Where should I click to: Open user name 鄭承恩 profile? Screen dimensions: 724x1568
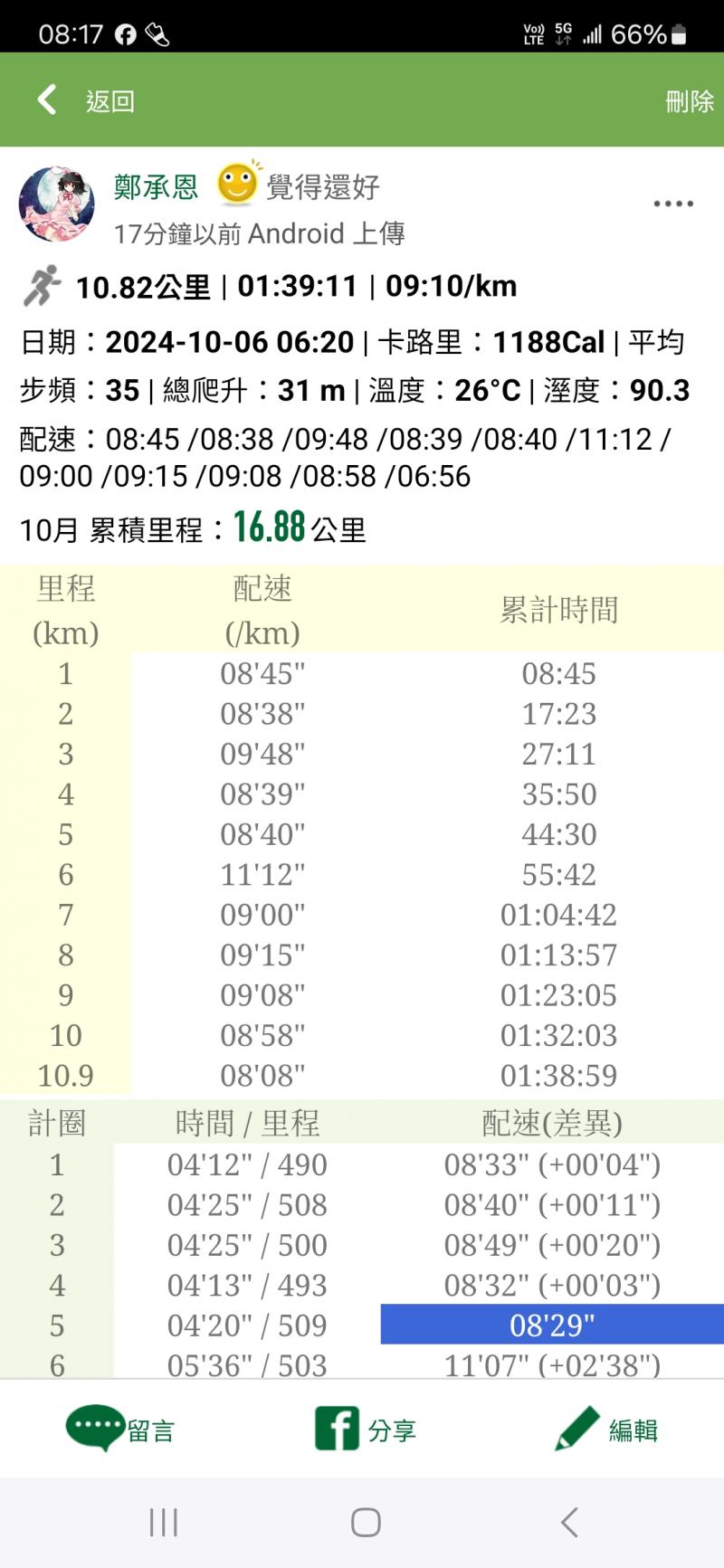pos(156,186)
